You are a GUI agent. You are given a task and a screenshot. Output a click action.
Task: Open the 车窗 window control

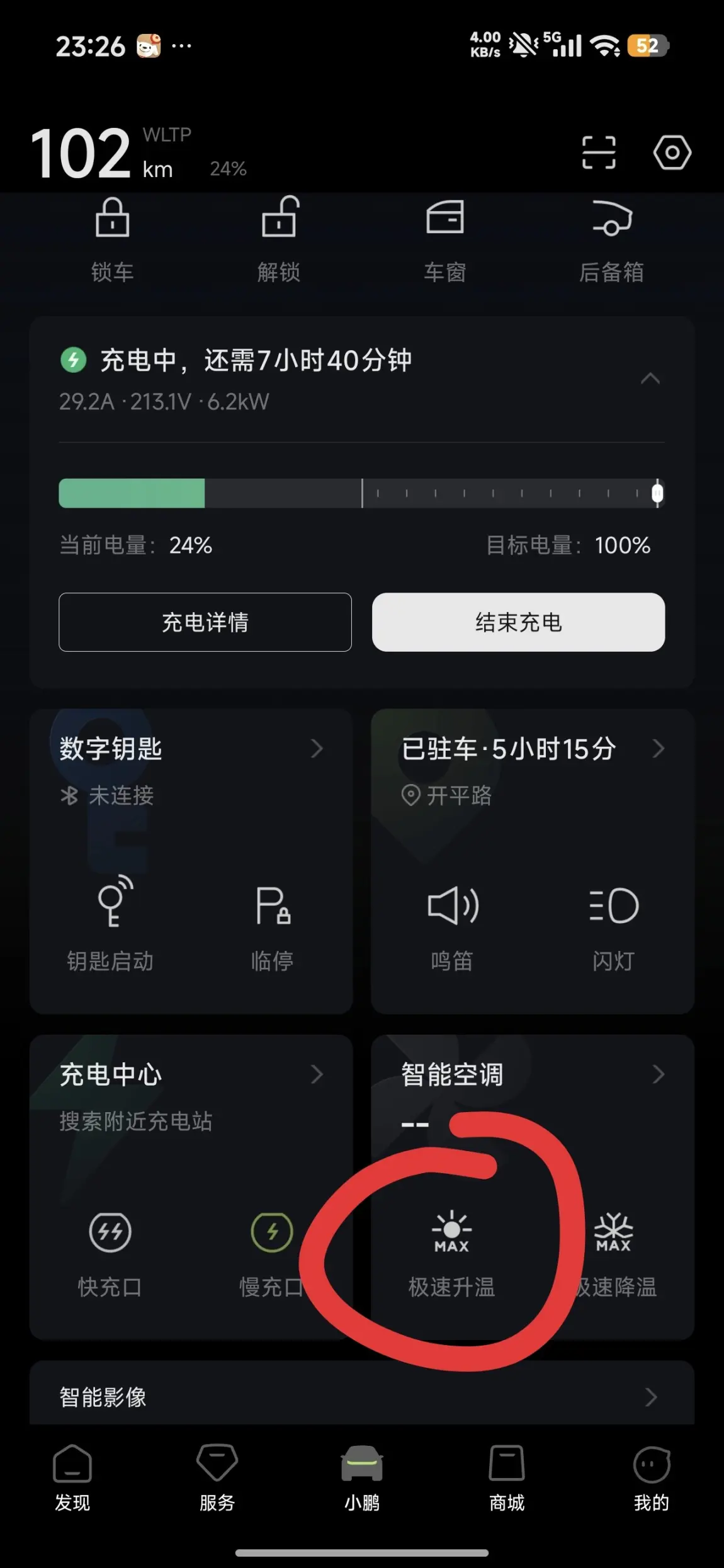pyautogui.click(x=445, y=241)
